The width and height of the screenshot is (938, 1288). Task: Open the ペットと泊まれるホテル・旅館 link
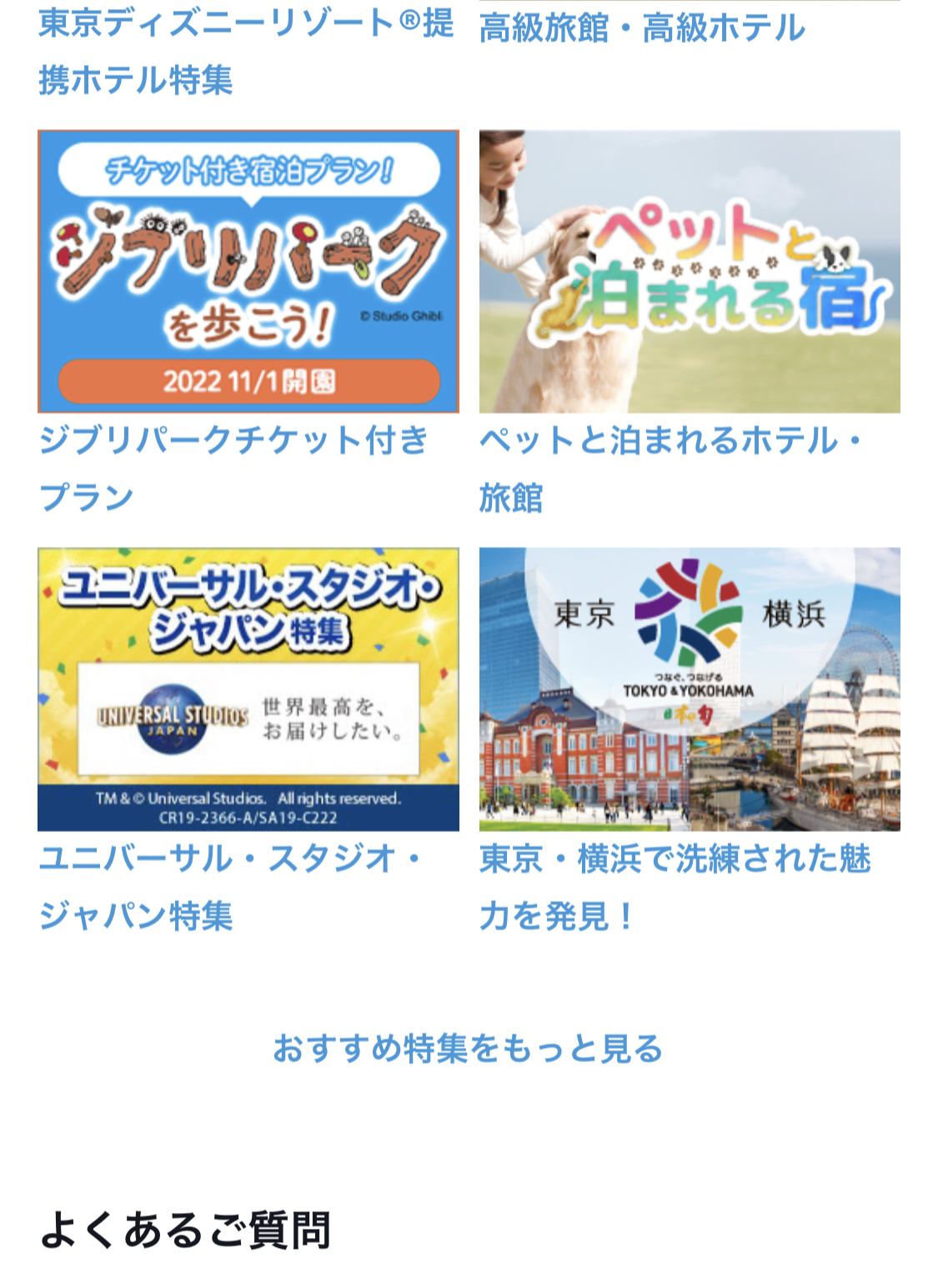[x=671, y=469]
